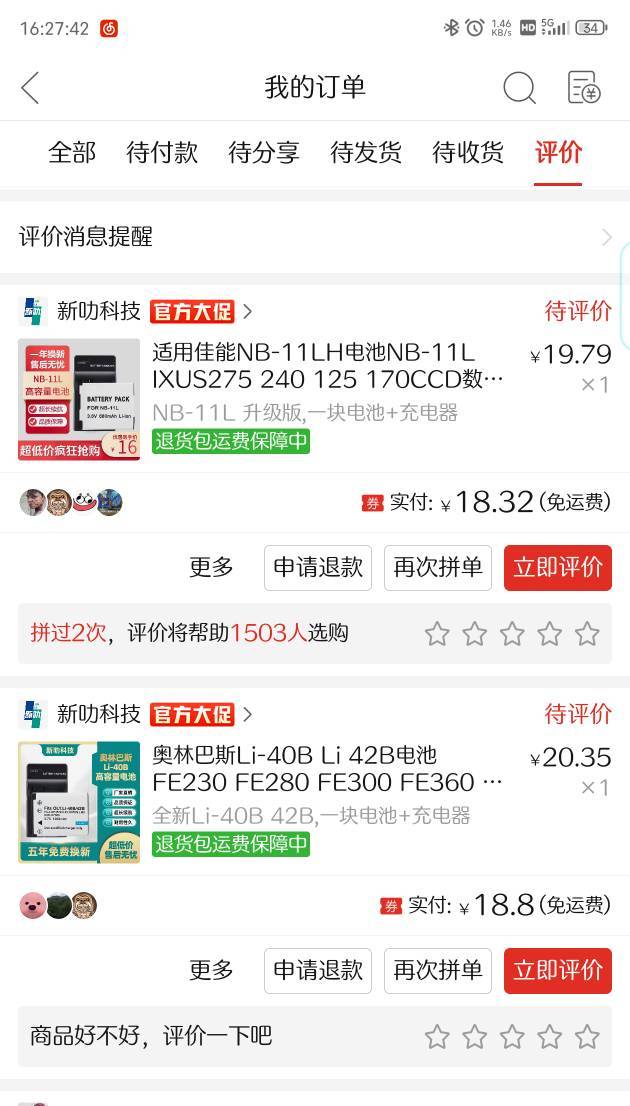Screen dimensions: 630x1106
Task: Show the 待发货 orders tab
Action: click(x=365, y=152)
